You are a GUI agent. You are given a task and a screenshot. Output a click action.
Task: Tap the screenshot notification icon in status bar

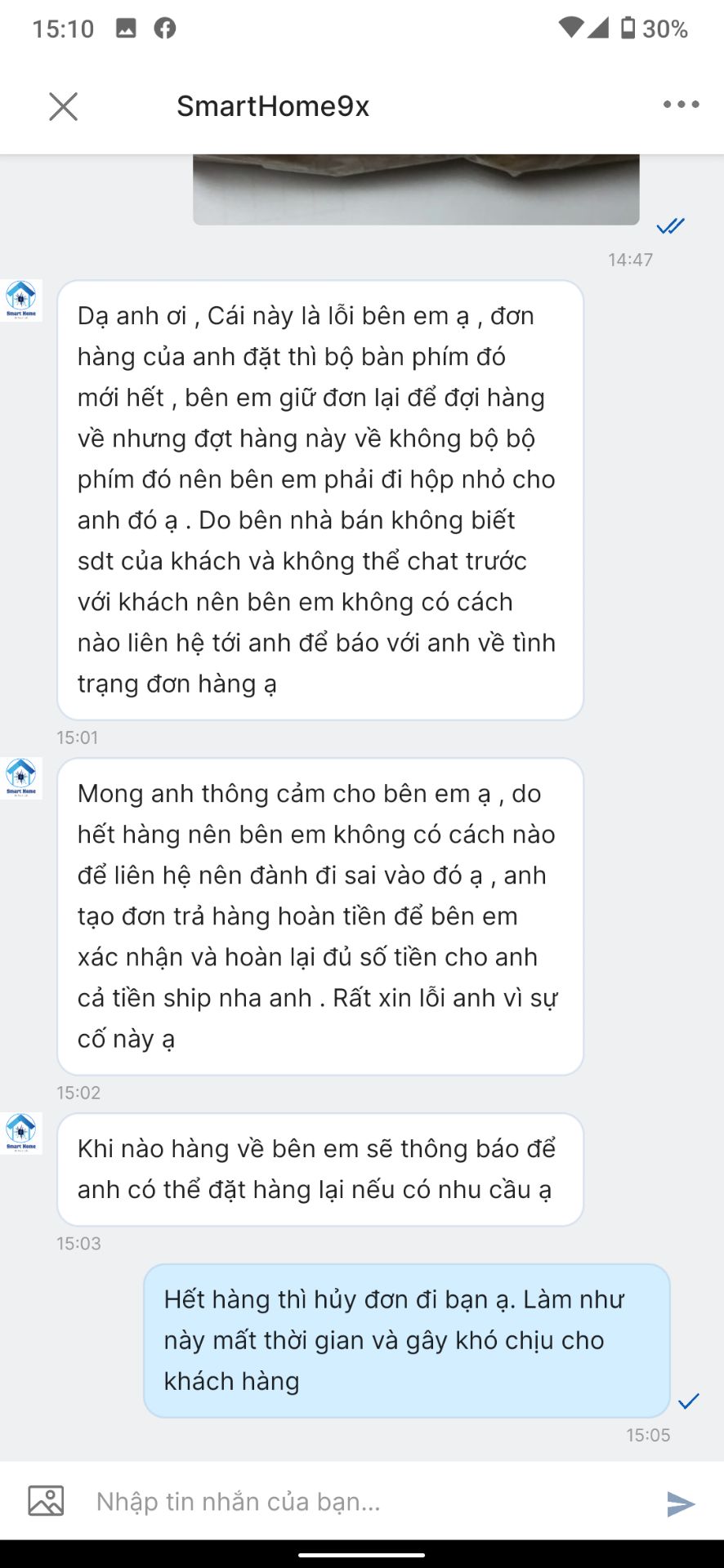click(124, 29)
